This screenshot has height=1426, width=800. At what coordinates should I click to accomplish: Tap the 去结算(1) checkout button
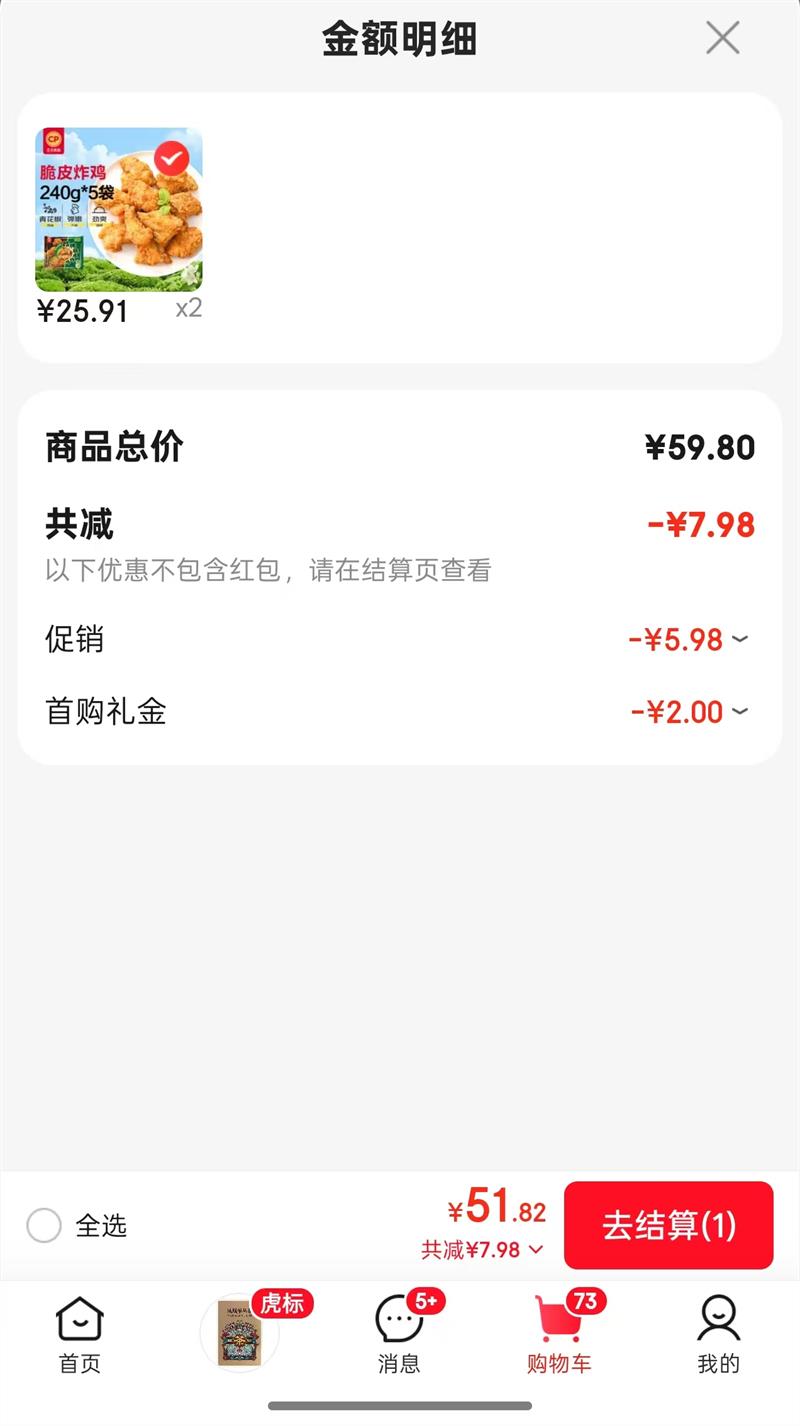pyautogui.click(x=668, y=1225)
